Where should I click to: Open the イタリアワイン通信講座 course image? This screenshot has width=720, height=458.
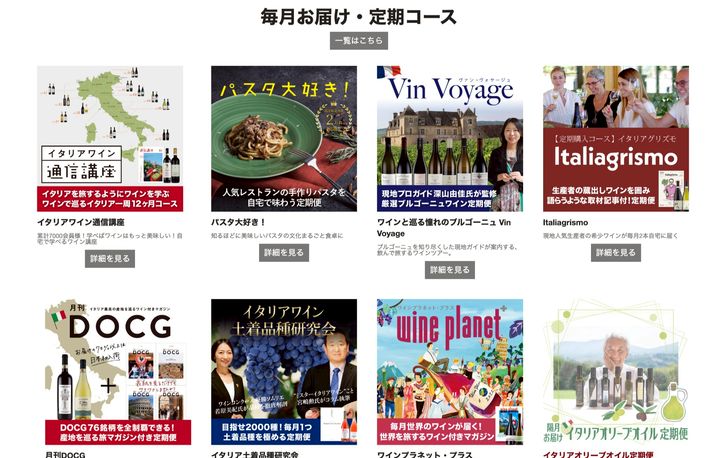(x=110, y=138)
